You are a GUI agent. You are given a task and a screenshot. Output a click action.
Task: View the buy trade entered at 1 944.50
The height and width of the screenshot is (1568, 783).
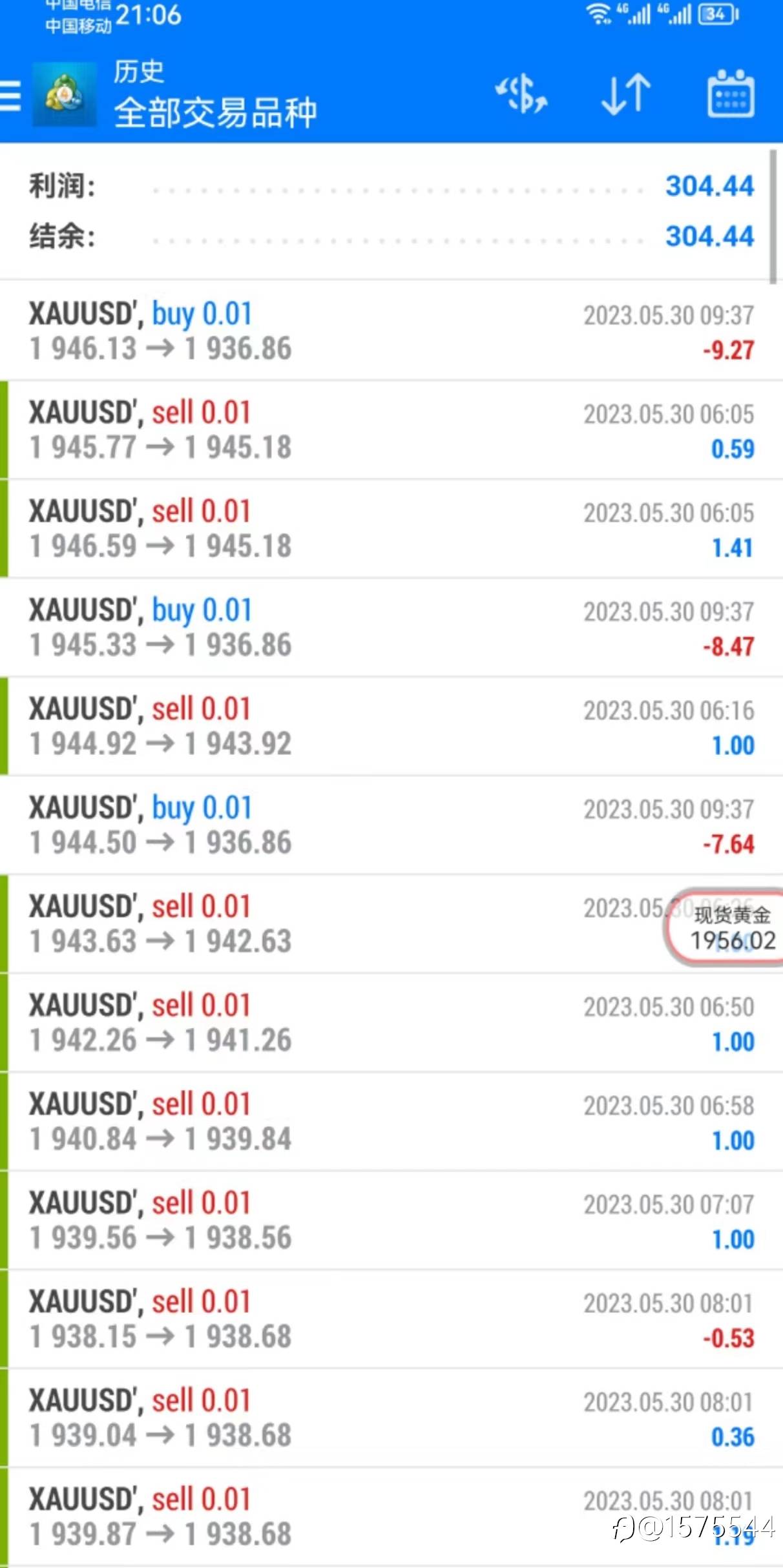point(391,825)
